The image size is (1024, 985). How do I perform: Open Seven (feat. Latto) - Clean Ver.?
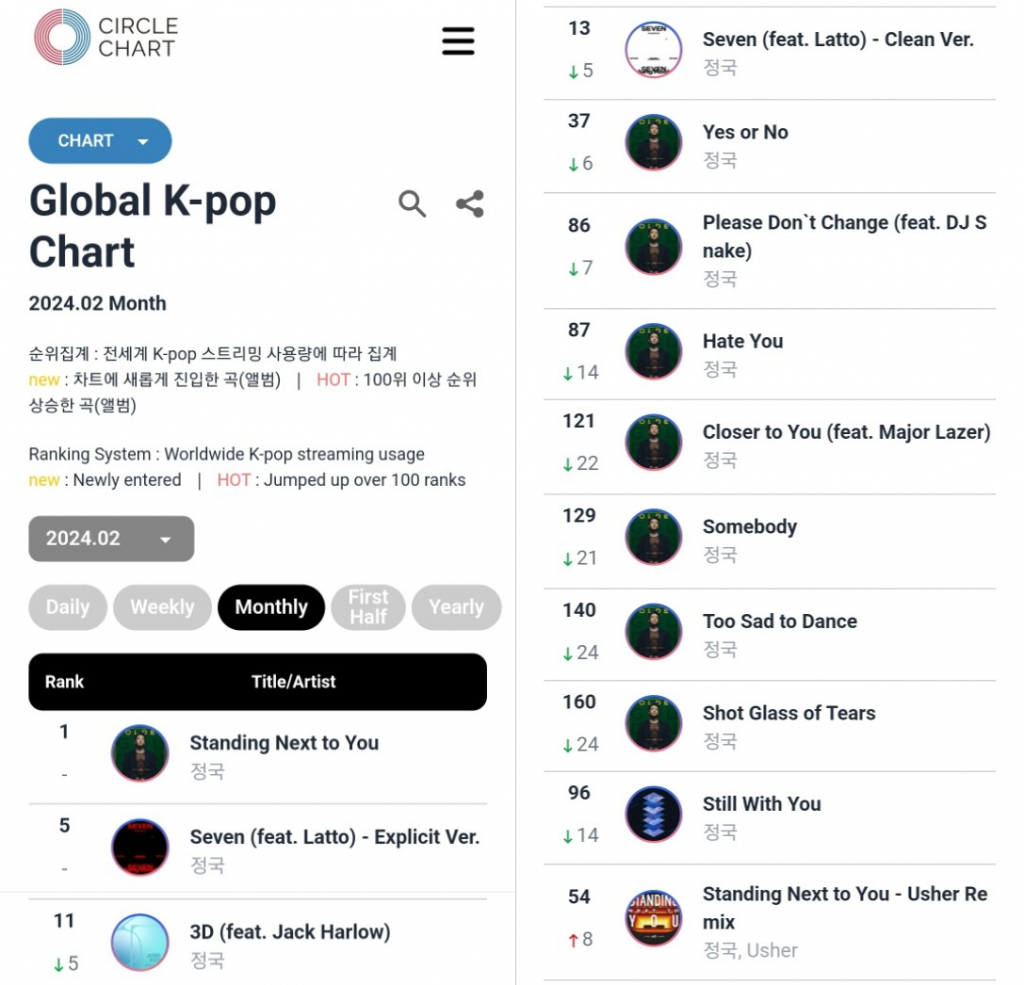(x=837, y=40)
